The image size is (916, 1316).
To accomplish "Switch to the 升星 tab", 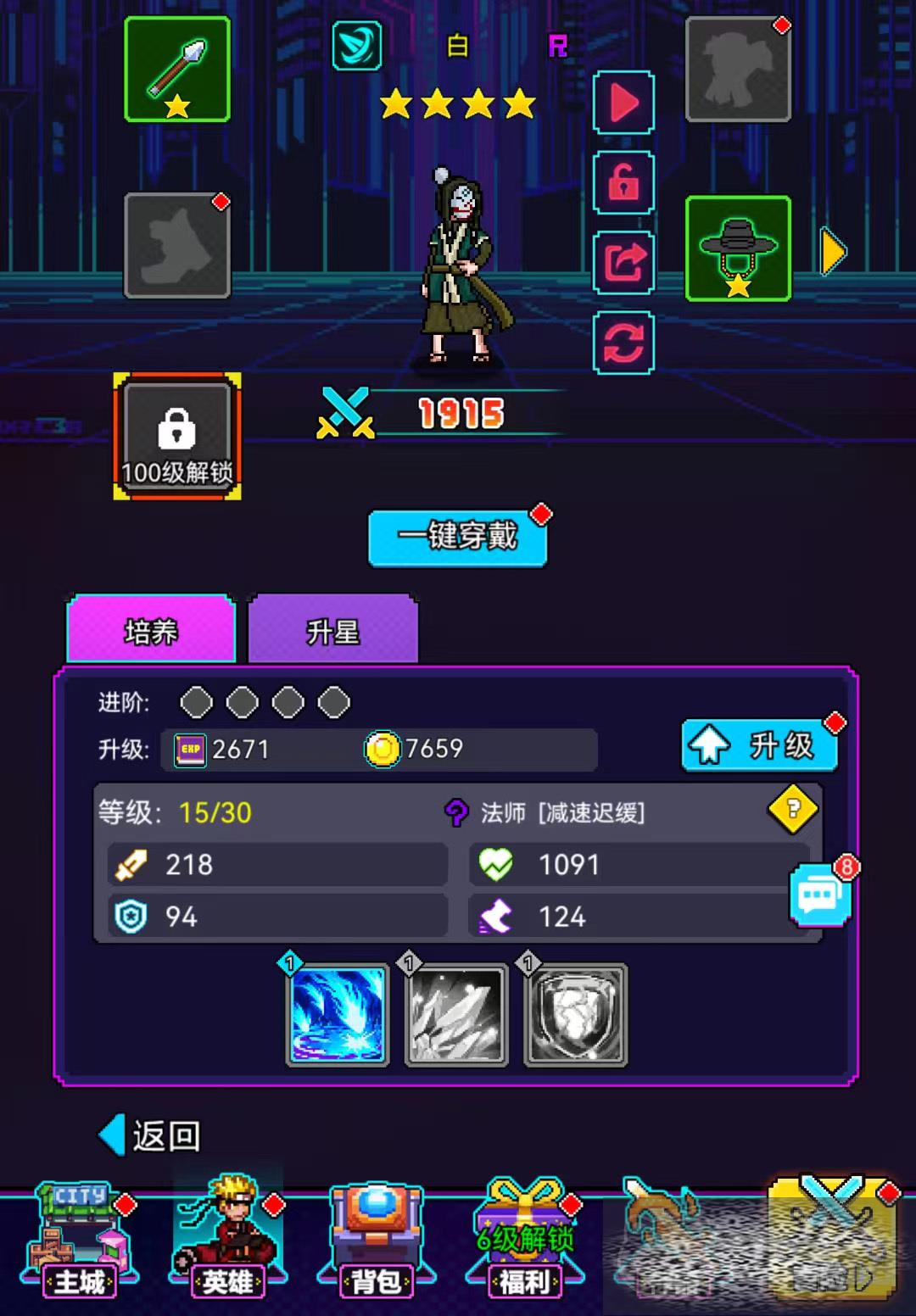I will (x=332, y=631).
